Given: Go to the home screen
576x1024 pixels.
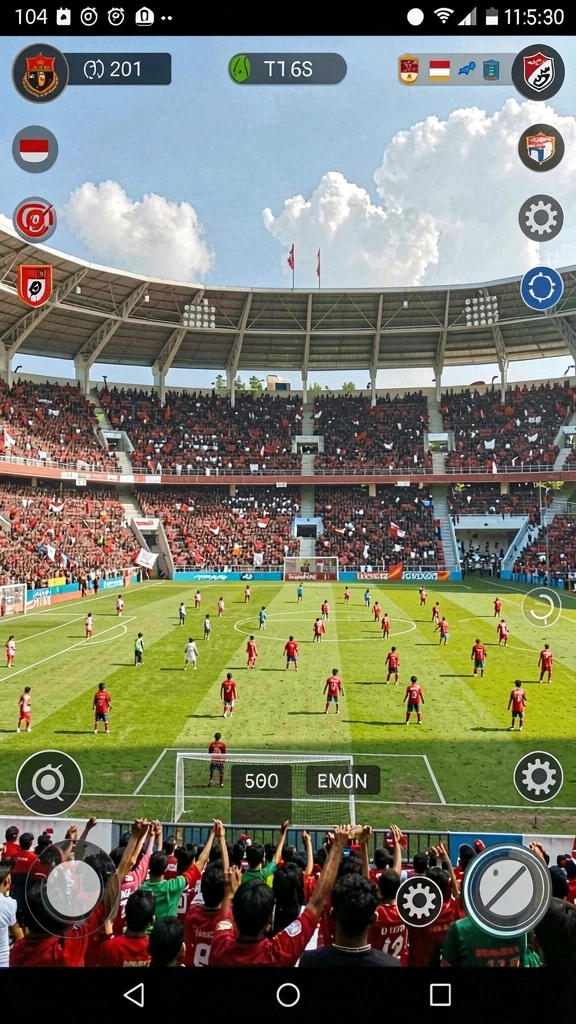Looking at the screenshot, I should 288,995.
